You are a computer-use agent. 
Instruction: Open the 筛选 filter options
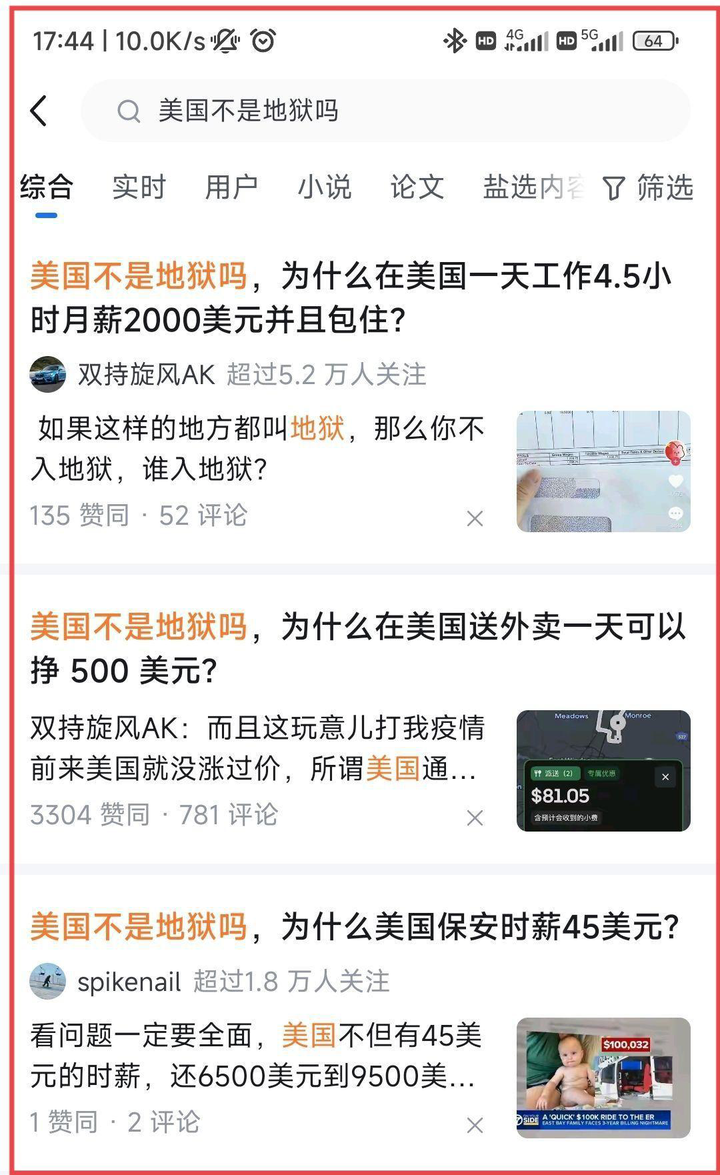click(649, 187)
